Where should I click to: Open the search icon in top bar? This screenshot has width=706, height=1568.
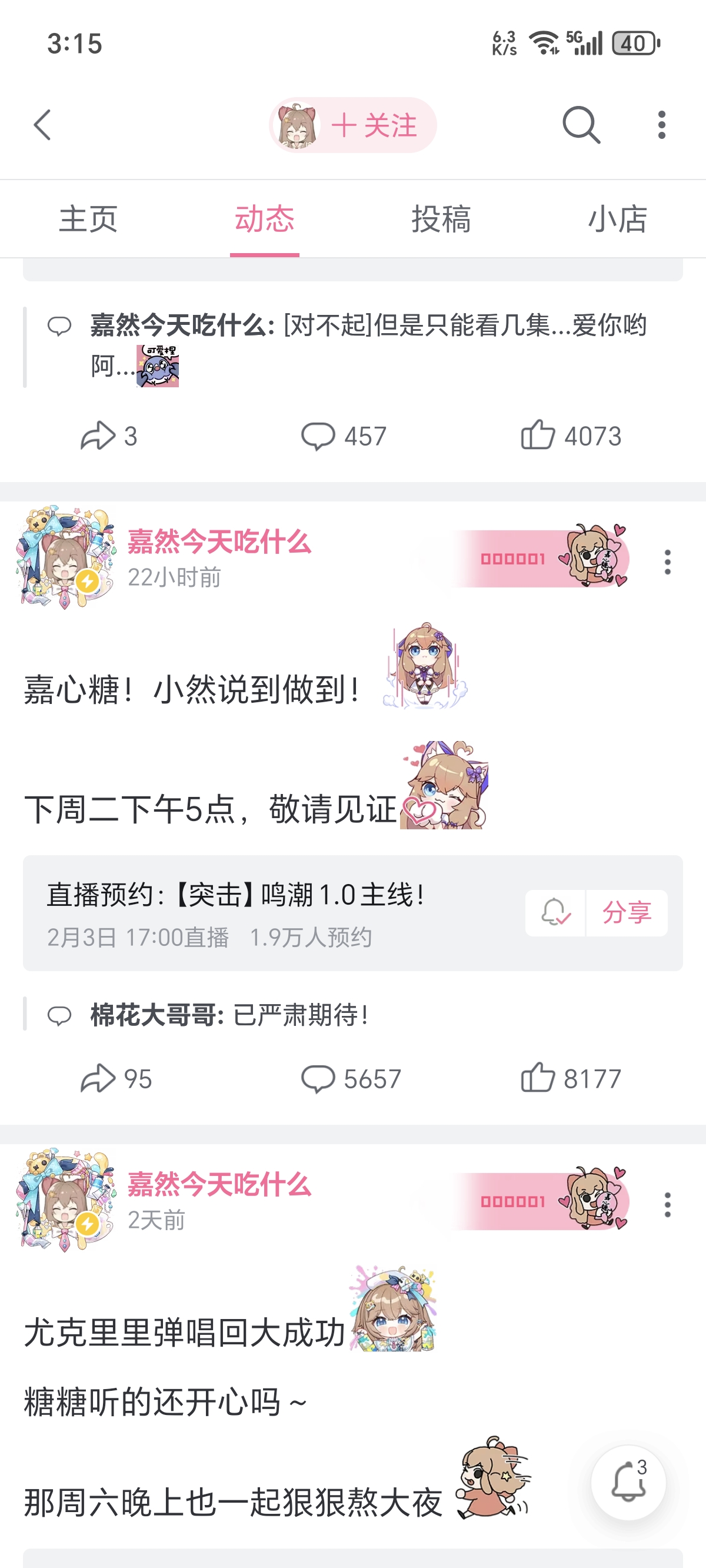[581, 125]
